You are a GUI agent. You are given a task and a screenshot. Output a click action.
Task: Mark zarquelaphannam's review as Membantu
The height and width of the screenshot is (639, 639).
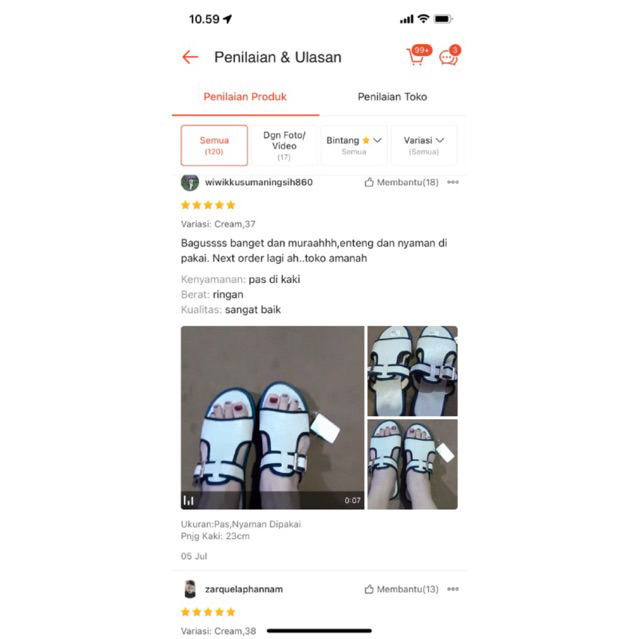tap(401, 590)
